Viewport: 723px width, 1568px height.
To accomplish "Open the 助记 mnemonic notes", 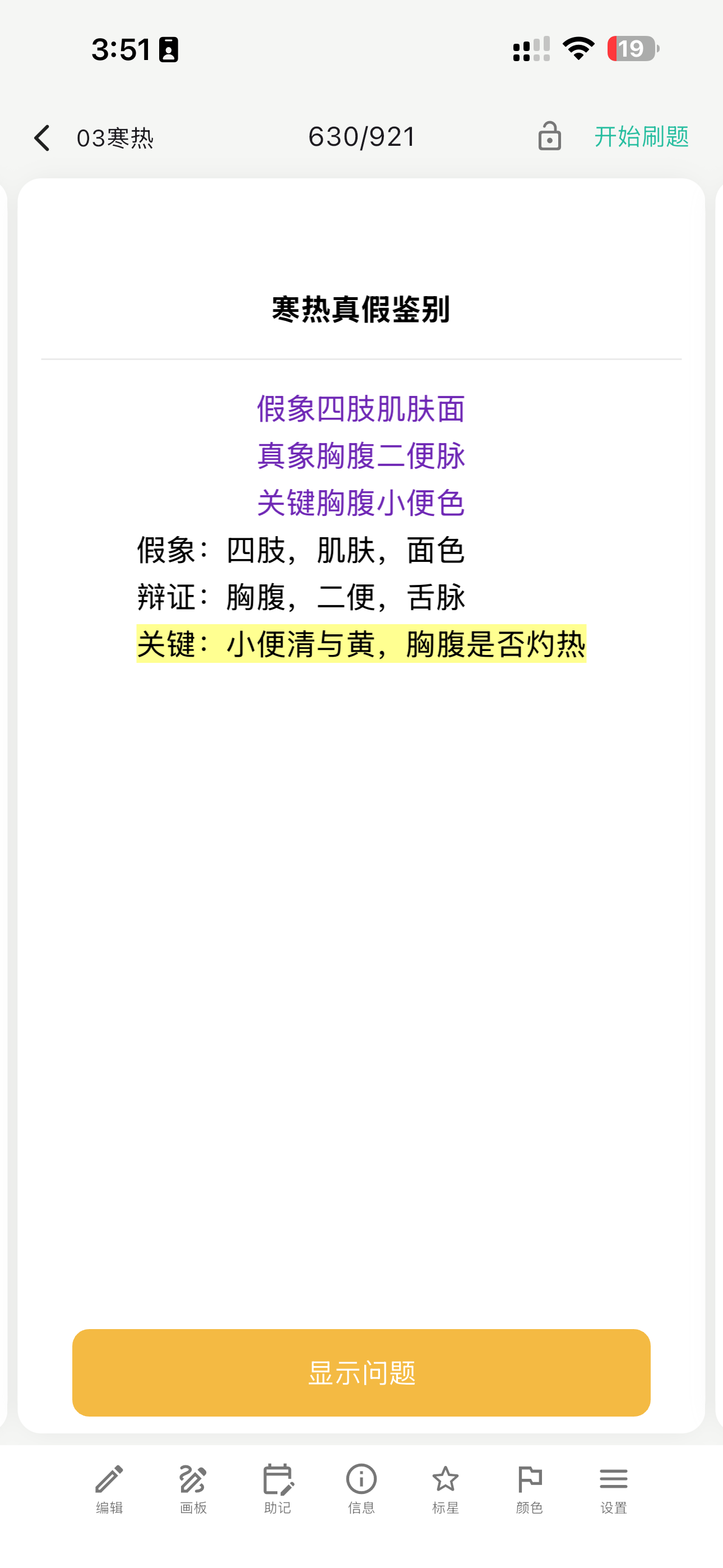I will pos(277,1489).
